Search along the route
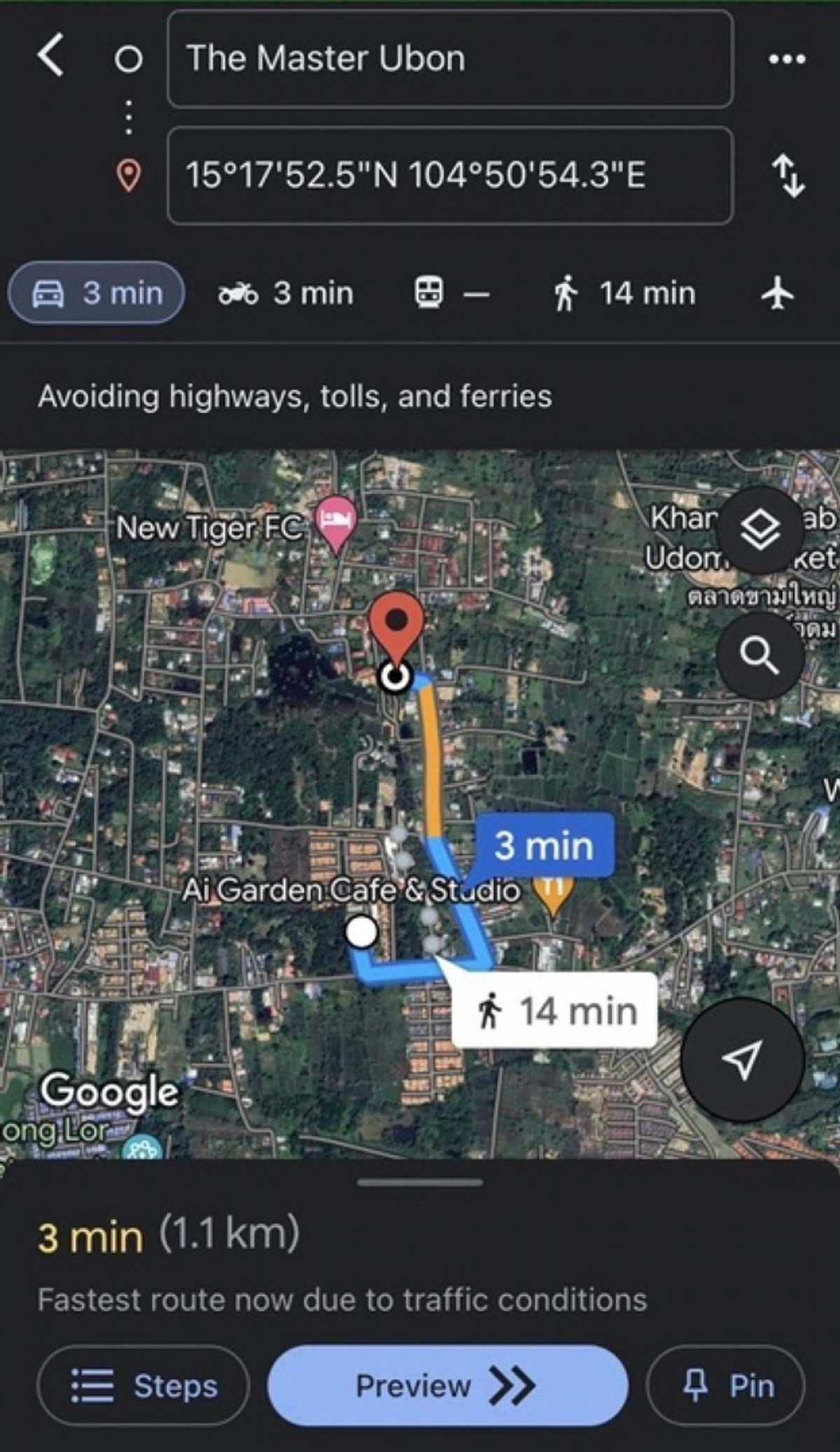840x1452 pixels. coord(759,655)
